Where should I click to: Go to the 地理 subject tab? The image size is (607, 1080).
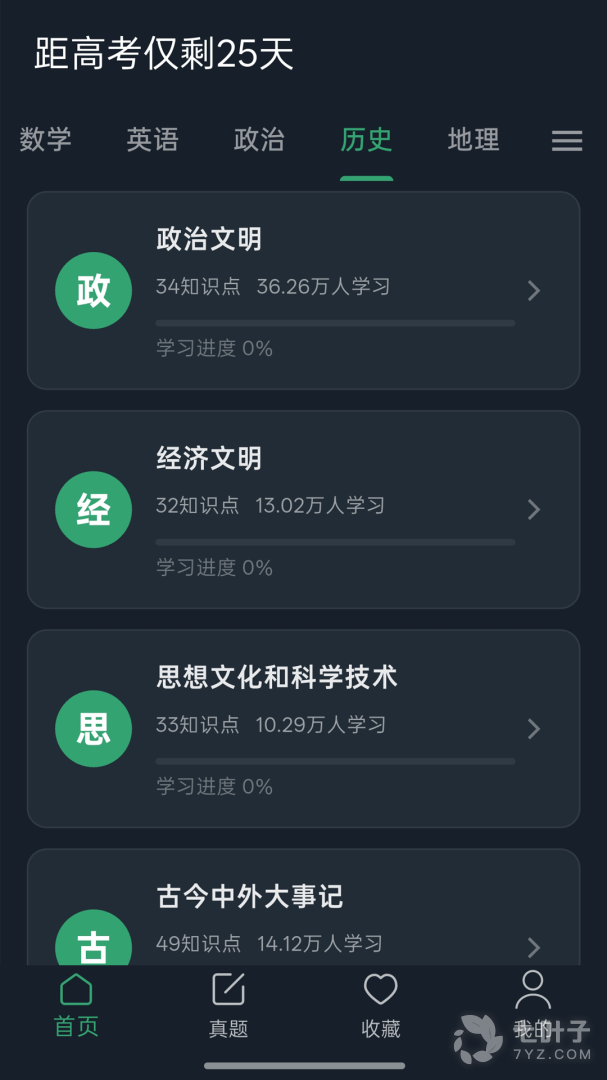tap(473, 140)
